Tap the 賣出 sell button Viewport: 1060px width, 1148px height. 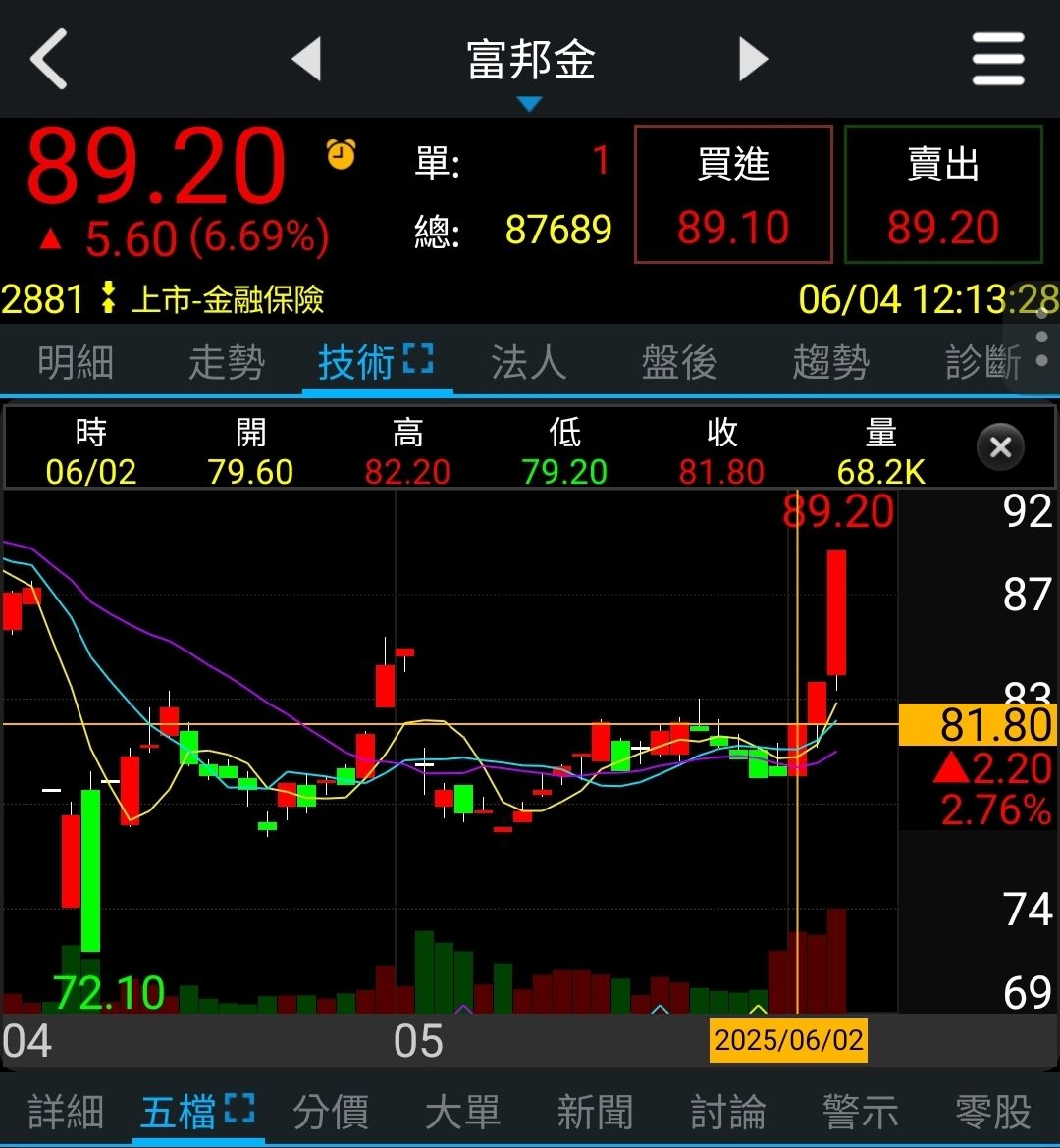point(942,194)
